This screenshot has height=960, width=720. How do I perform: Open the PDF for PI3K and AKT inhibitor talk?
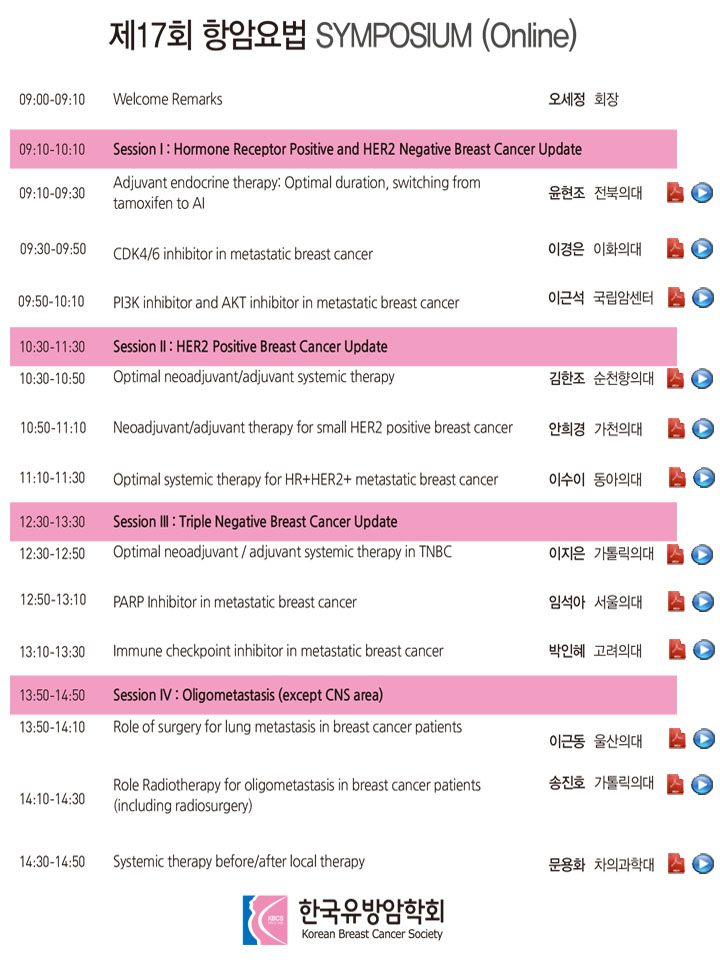click(x=676, y=297)
